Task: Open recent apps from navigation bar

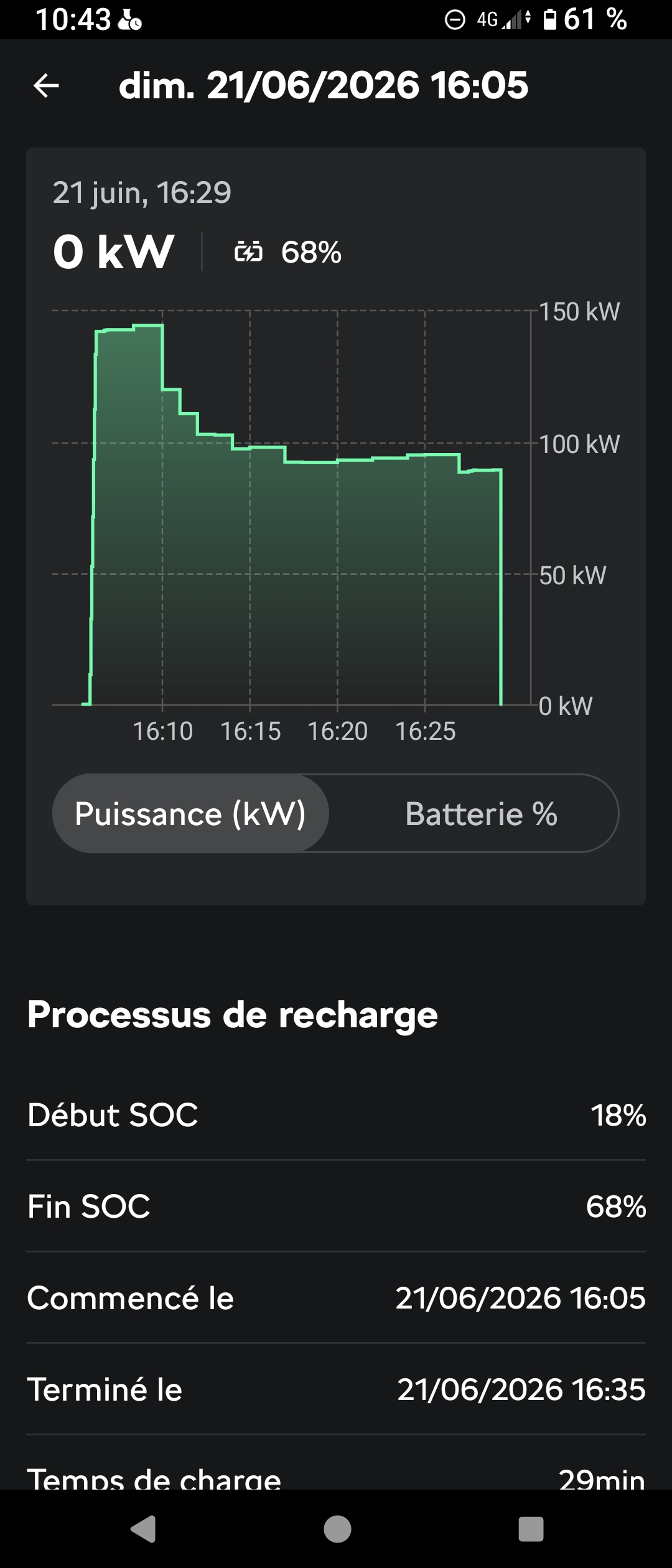Action: click(531, 1529)
